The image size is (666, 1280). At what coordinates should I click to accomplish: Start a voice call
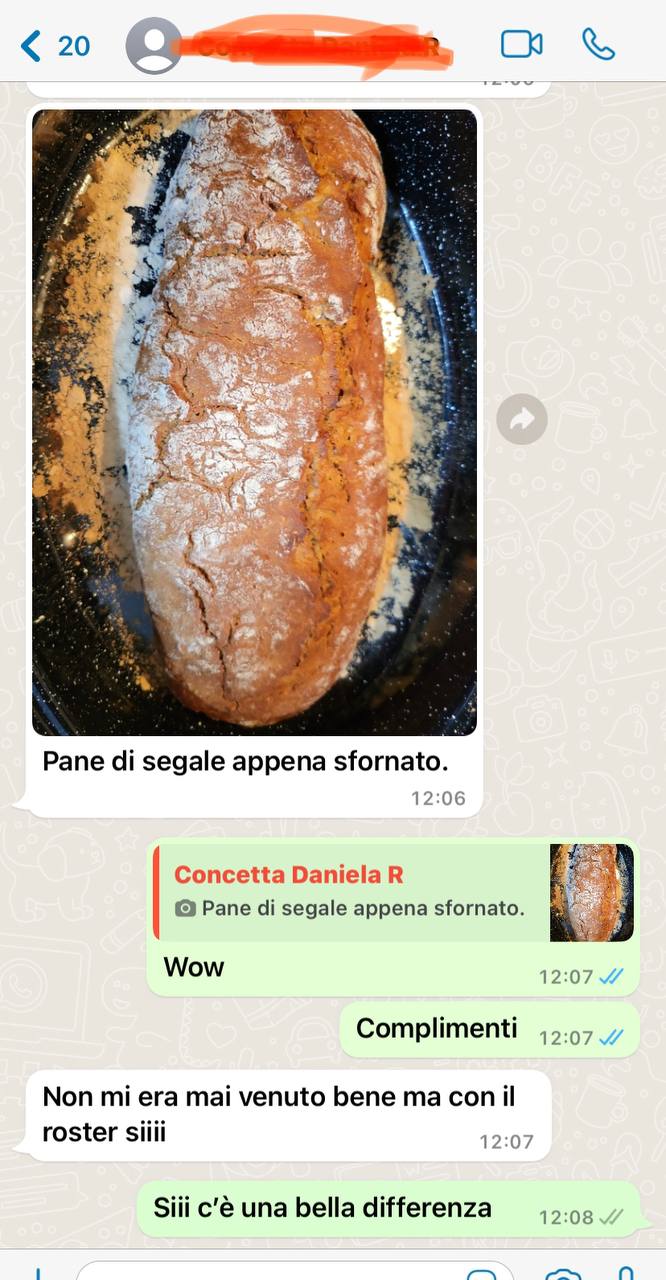tap(598, 44)
